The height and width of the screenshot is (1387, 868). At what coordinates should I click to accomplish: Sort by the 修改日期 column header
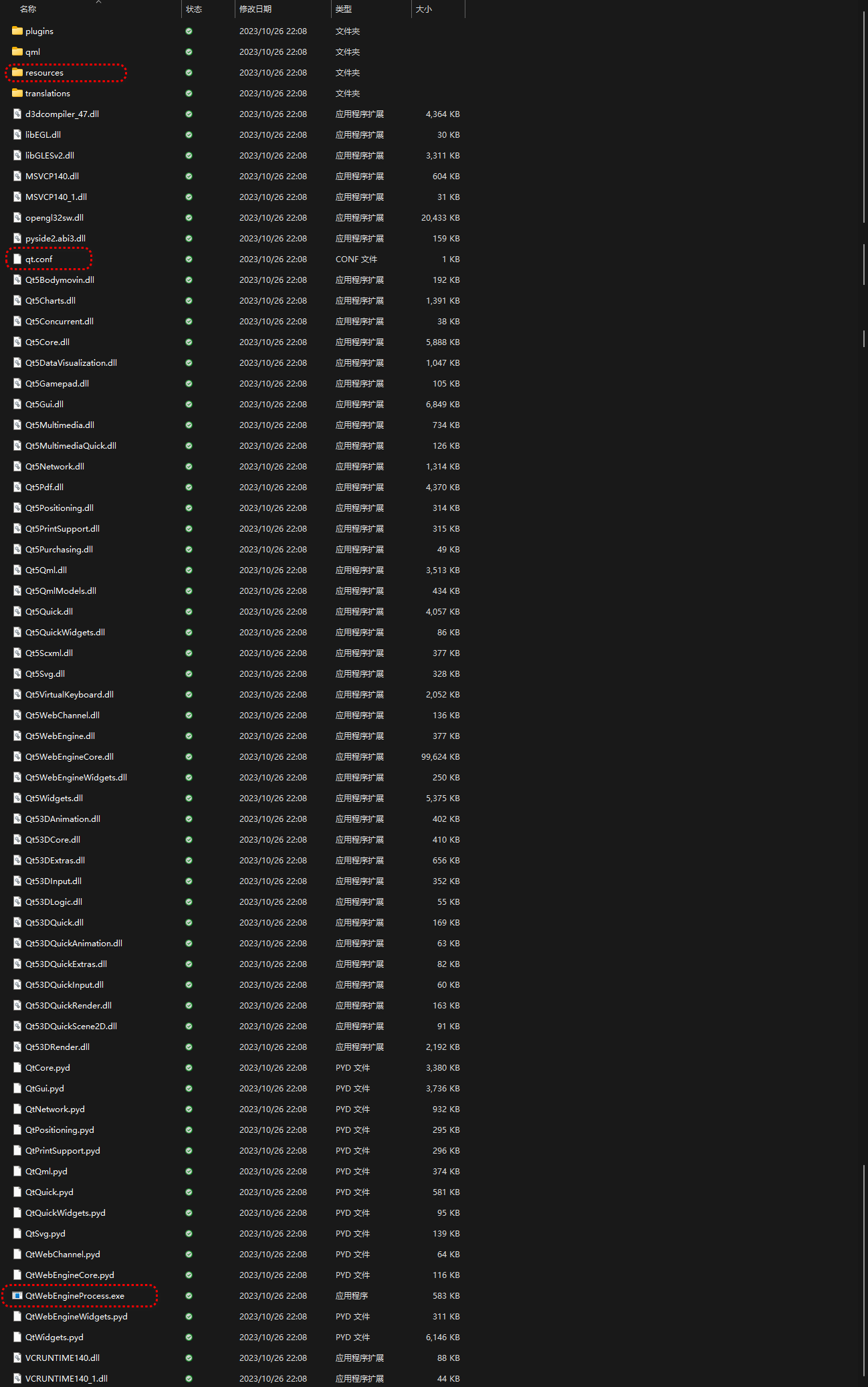click(x=255, y=9)
